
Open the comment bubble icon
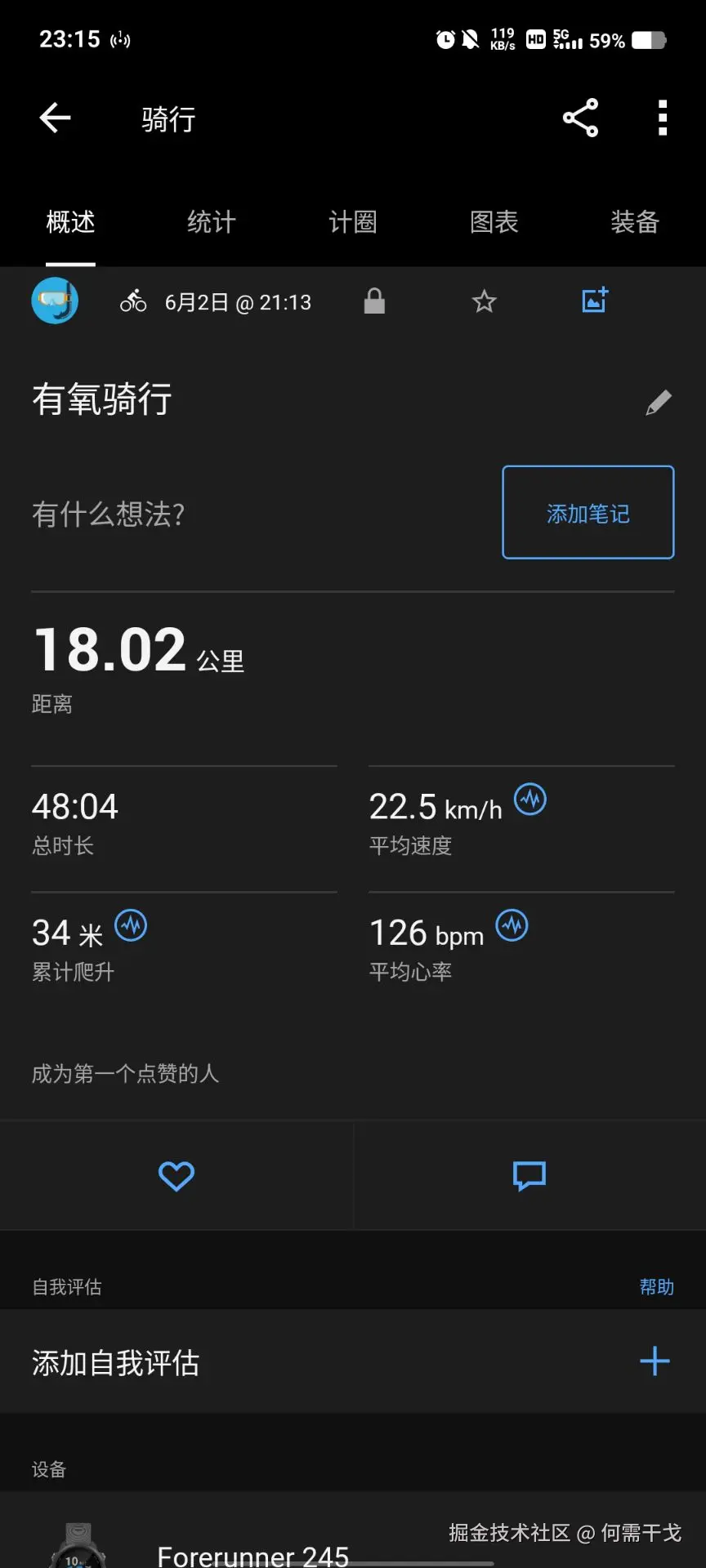click(x=528, y=1175)
